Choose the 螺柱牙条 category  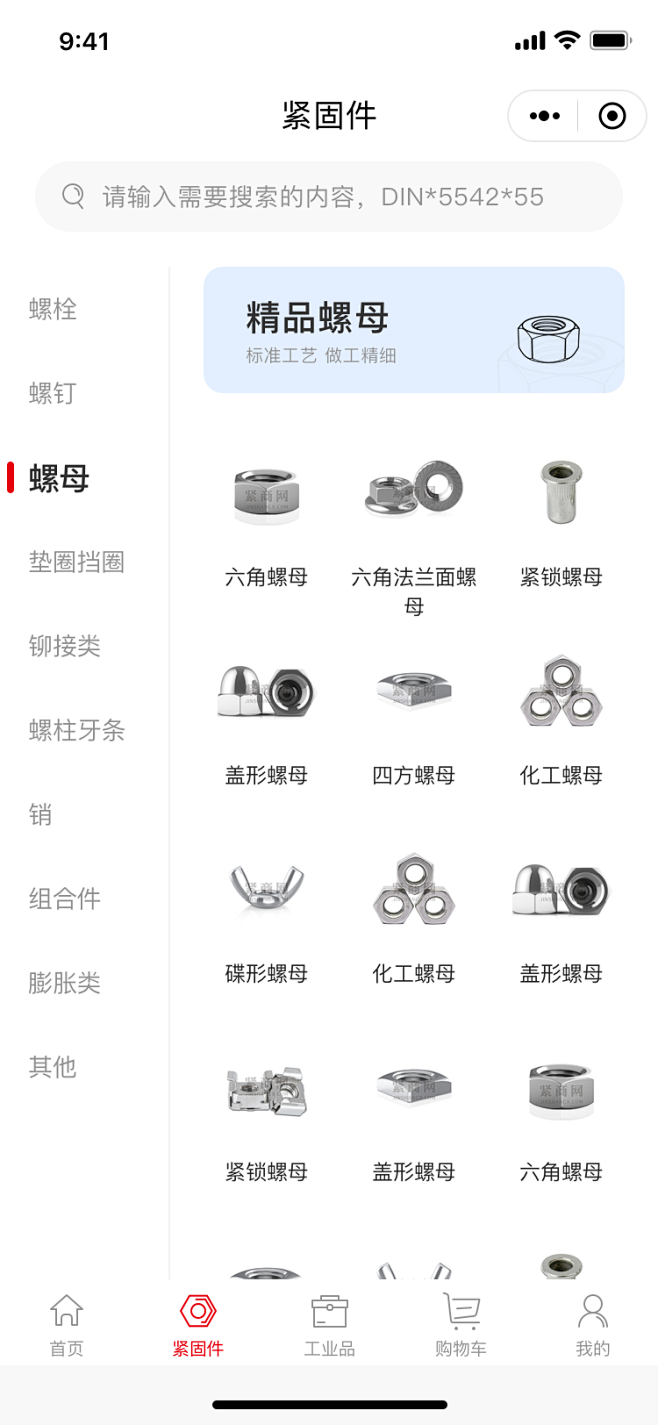(76, 730)
